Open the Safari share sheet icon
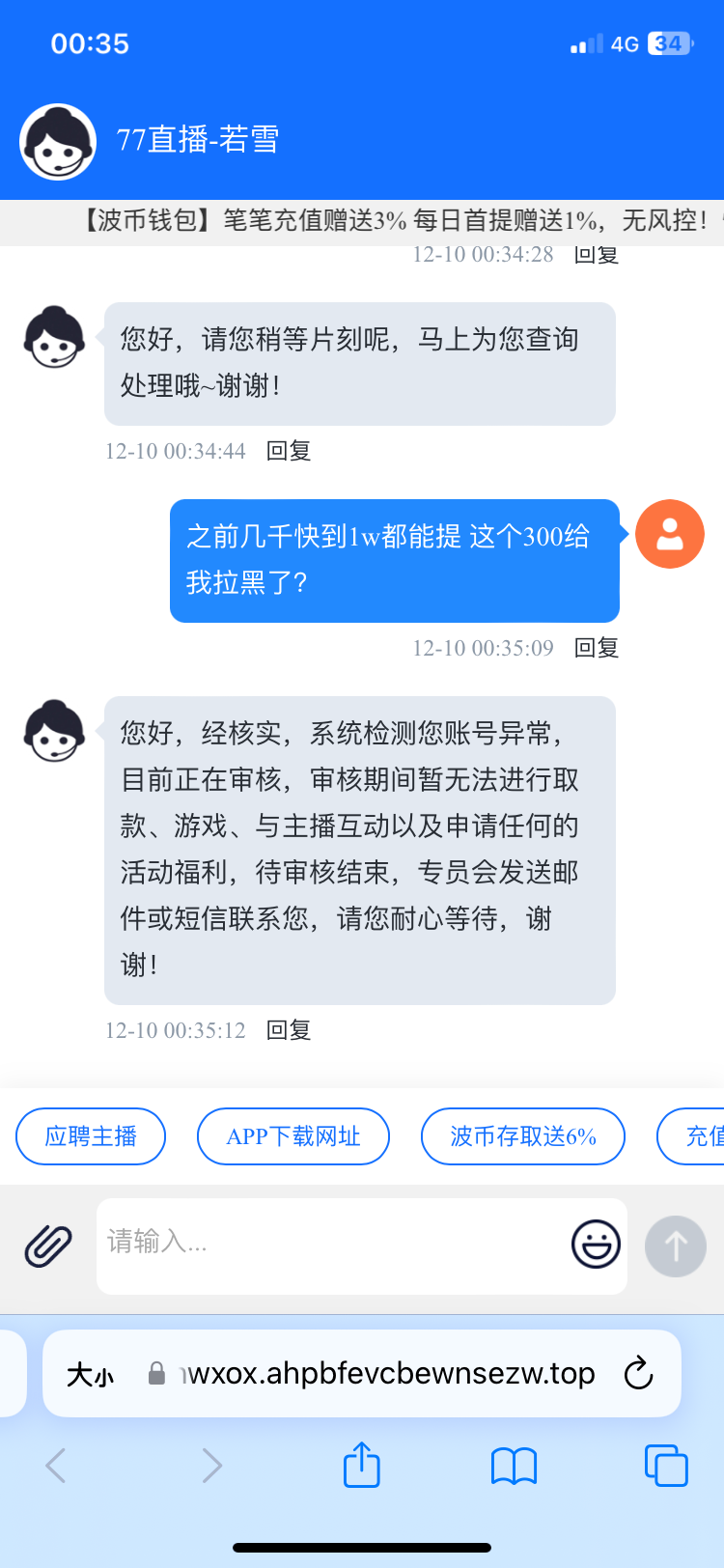The image size is (724, 1568). (361, 1465)
